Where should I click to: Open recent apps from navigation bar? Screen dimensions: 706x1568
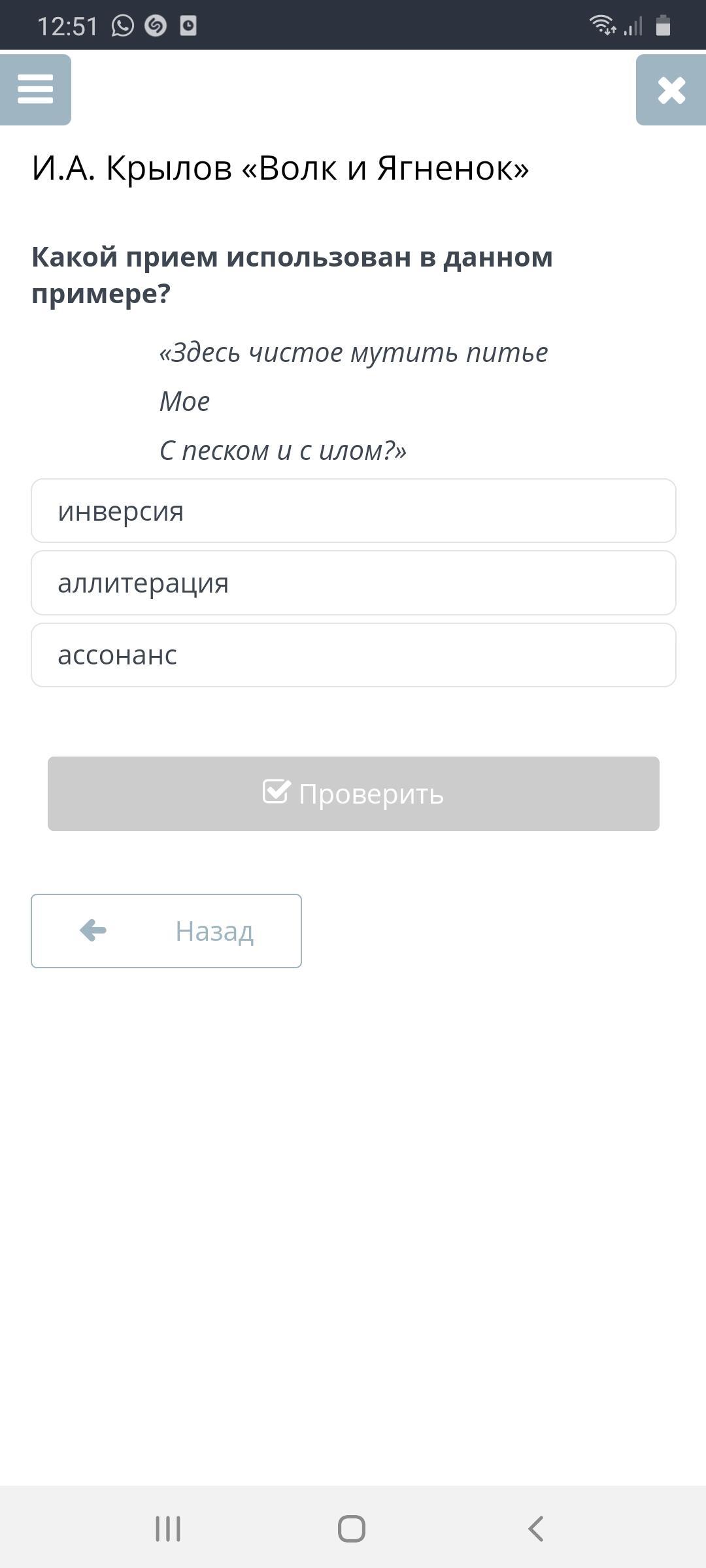coord(168,1529)
